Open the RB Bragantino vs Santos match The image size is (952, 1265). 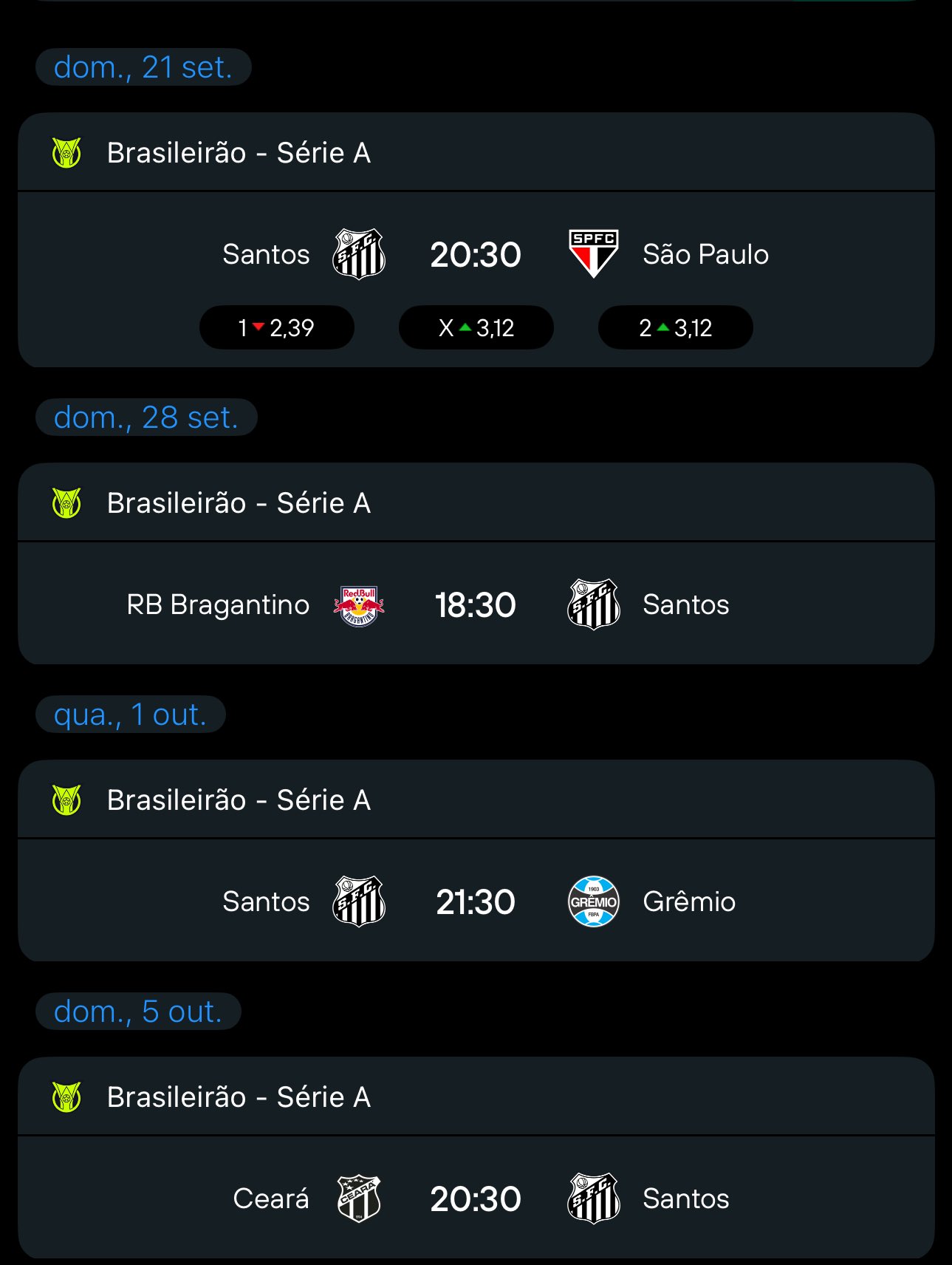pos(476,604)
